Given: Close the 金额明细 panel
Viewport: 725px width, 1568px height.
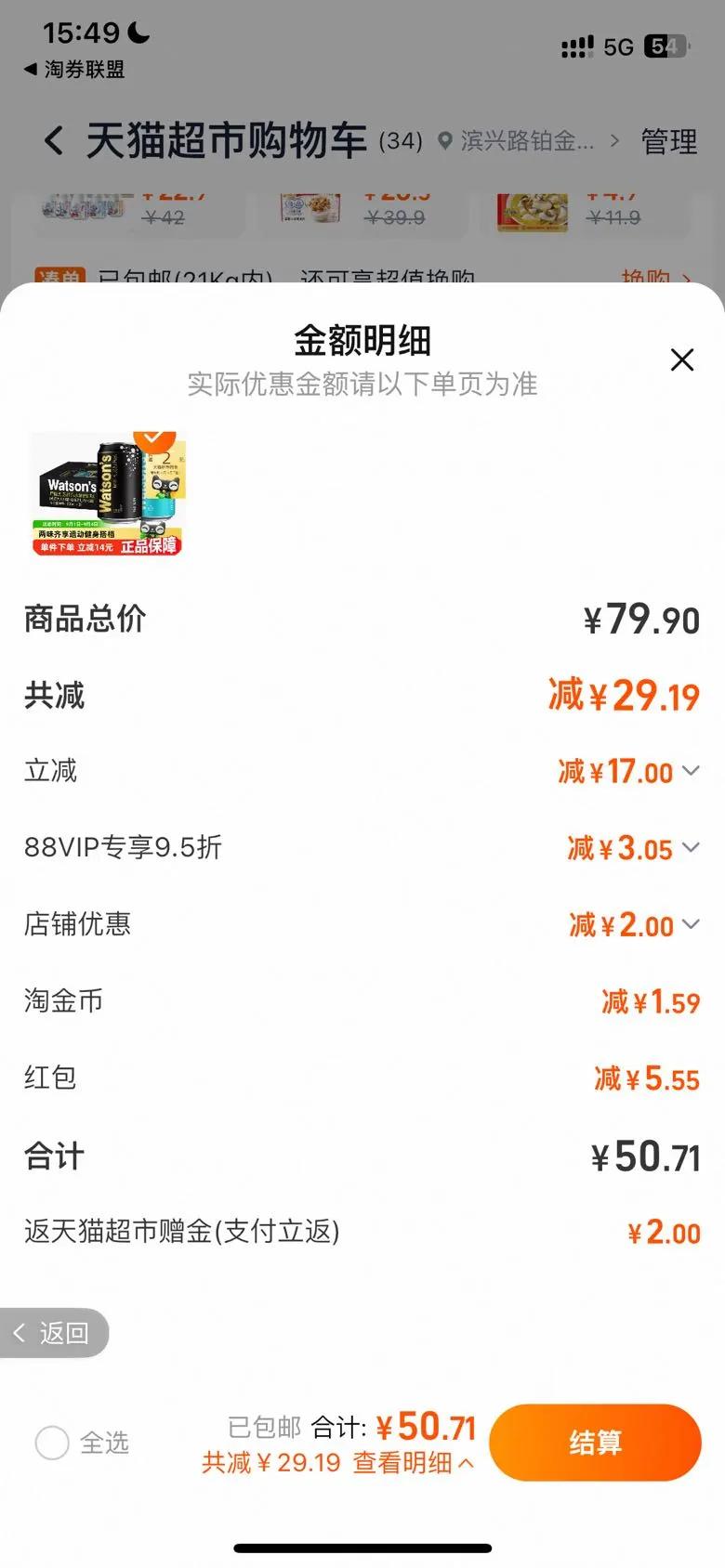Looking at the screenshot, I should tap(682, 360).
